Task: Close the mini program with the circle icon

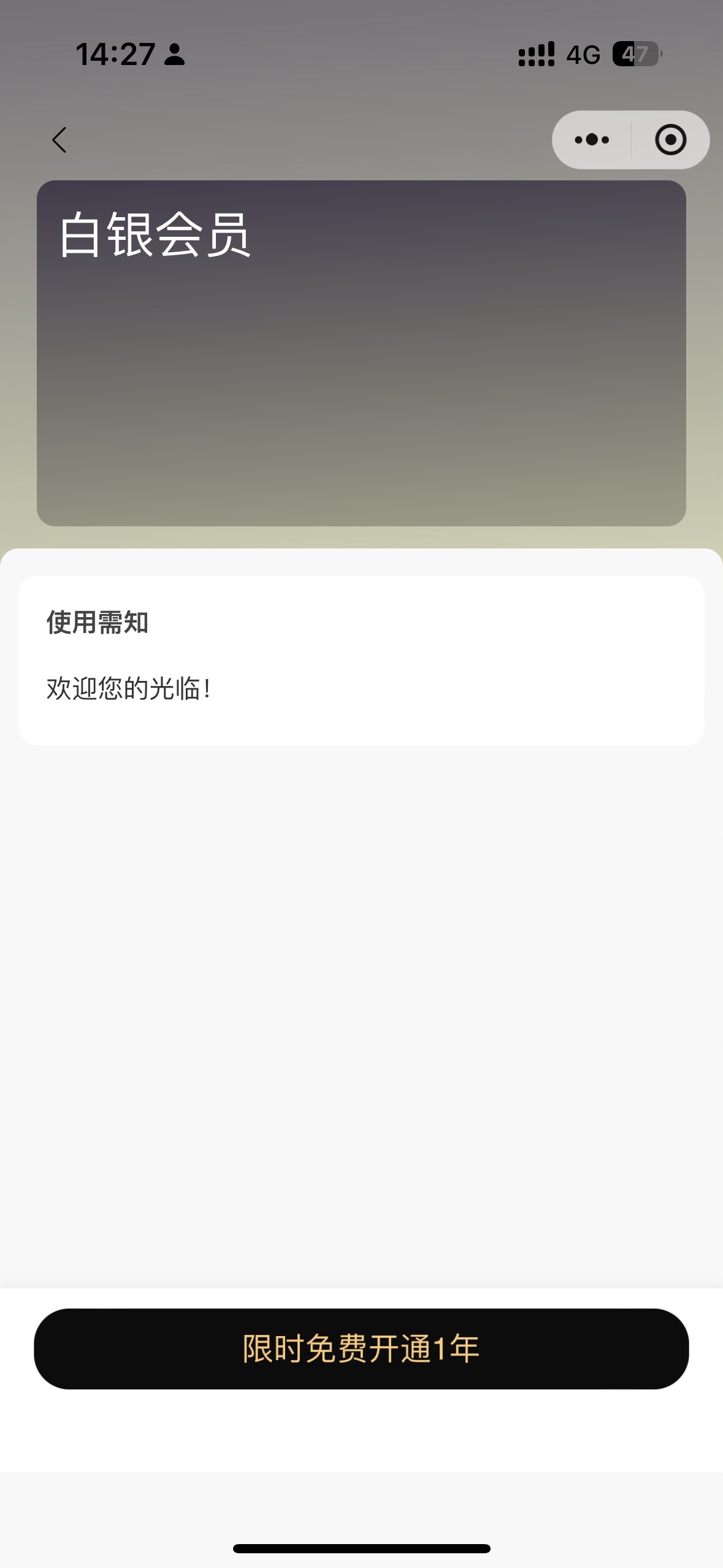Action: click(x=670, y=140)
